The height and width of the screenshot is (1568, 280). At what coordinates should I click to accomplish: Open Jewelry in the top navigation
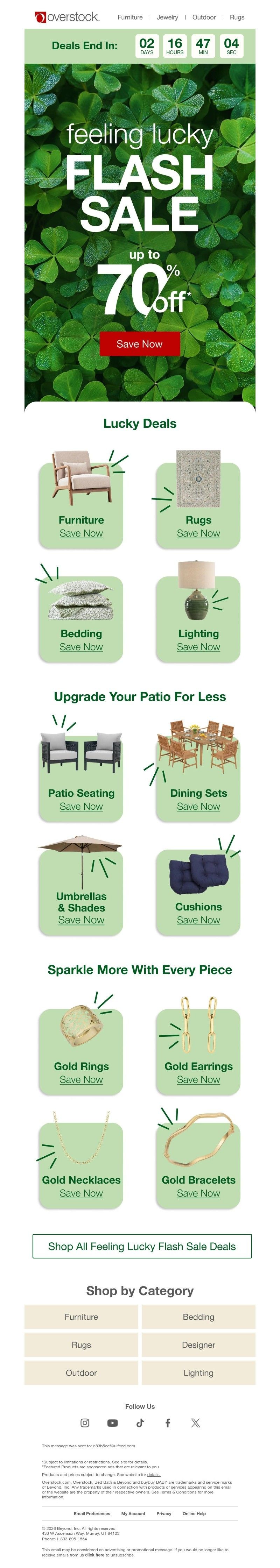click(167, 17)
